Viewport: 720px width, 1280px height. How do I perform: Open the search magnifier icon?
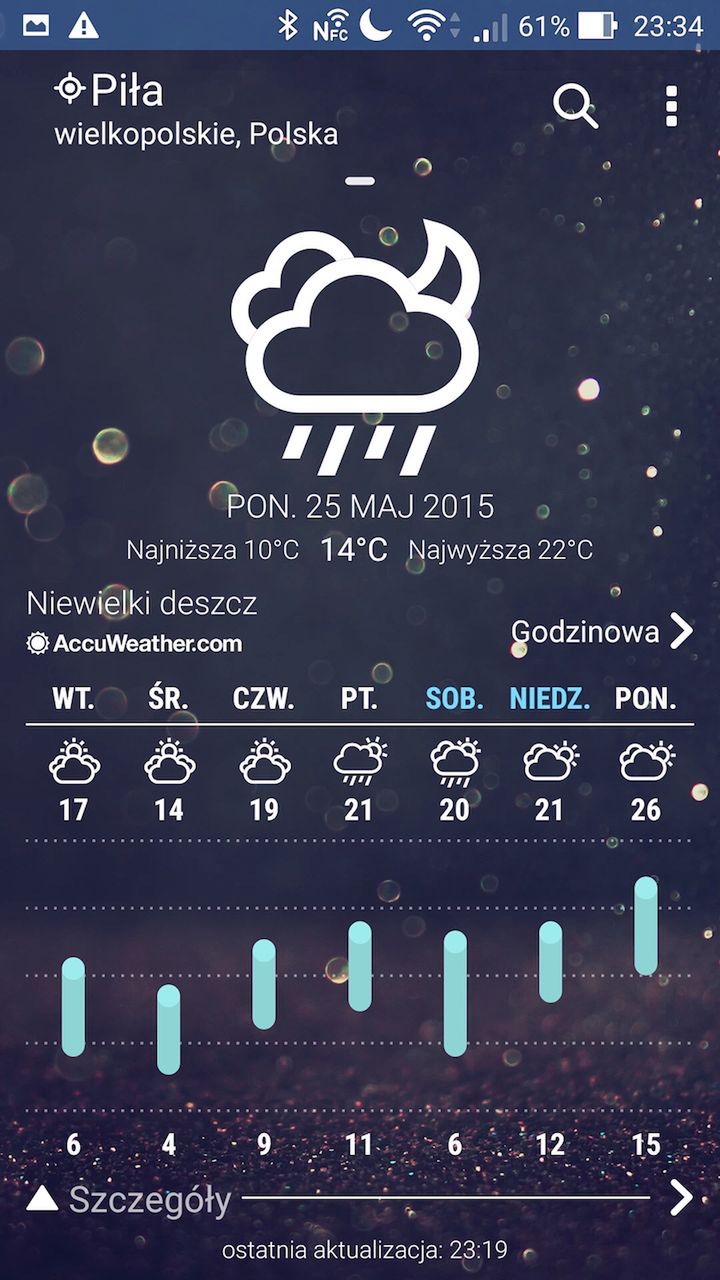(x=576, y=106)
